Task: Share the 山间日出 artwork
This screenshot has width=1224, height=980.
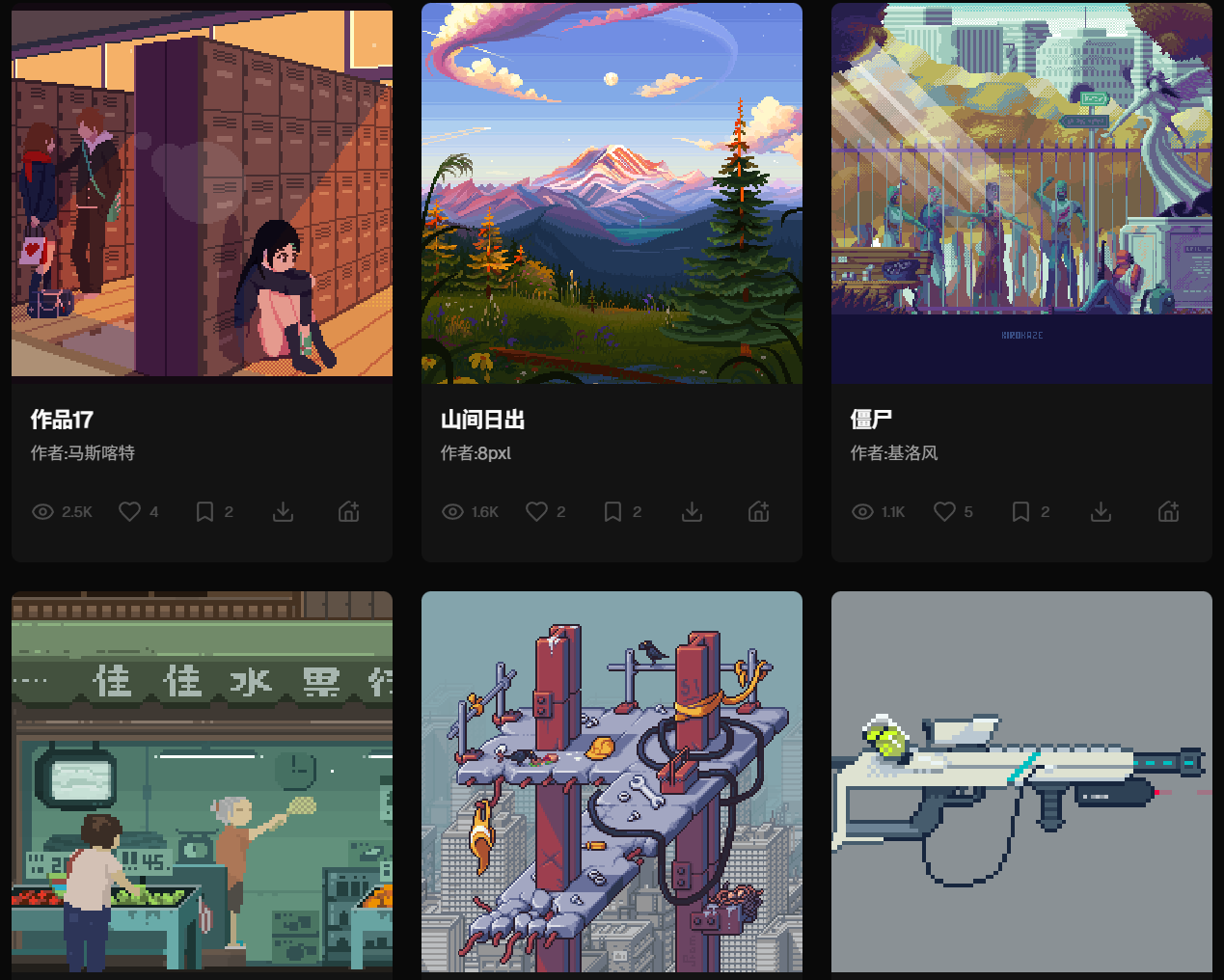Action: click(x=759, y=511)
